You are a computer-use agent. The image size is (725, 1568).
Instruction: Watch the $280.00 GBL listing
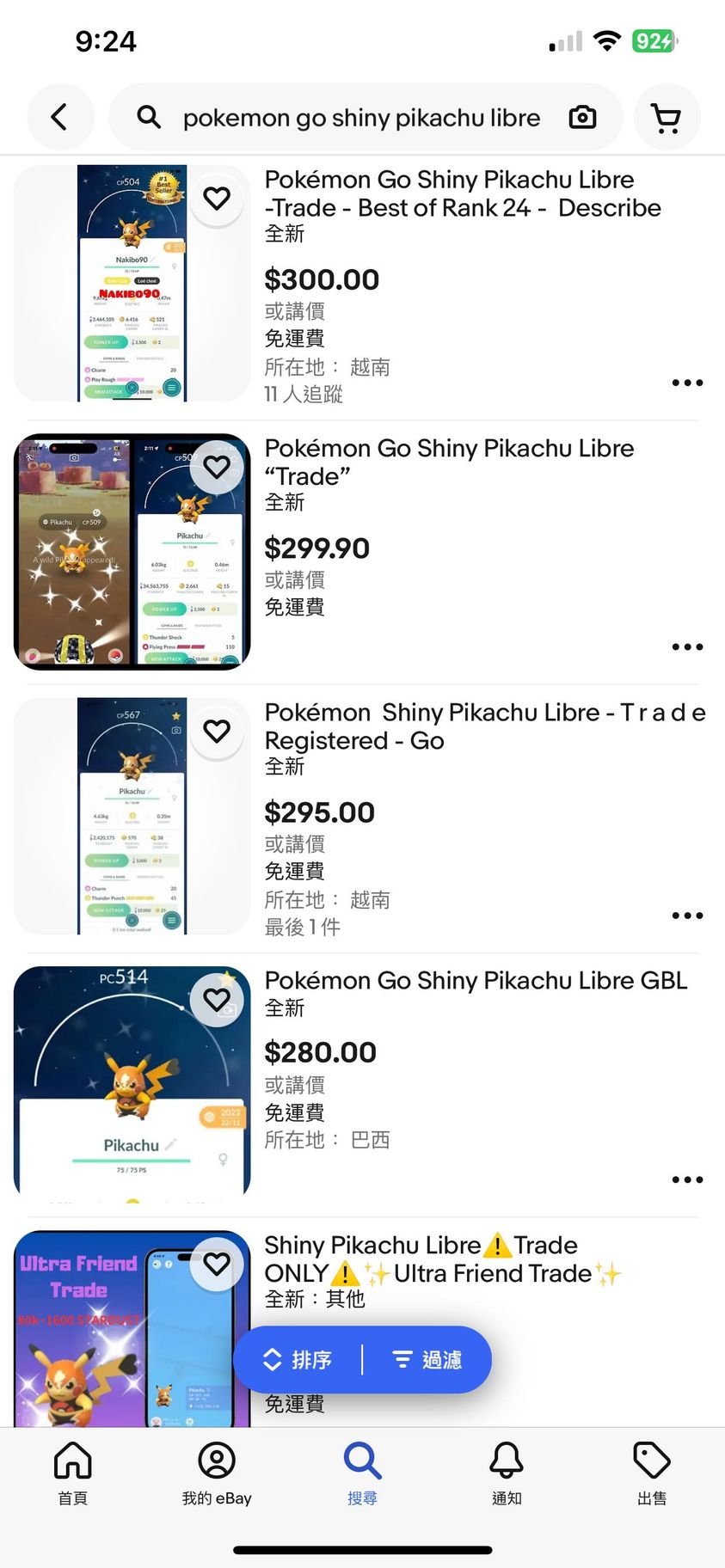(x=217, y=1000)
